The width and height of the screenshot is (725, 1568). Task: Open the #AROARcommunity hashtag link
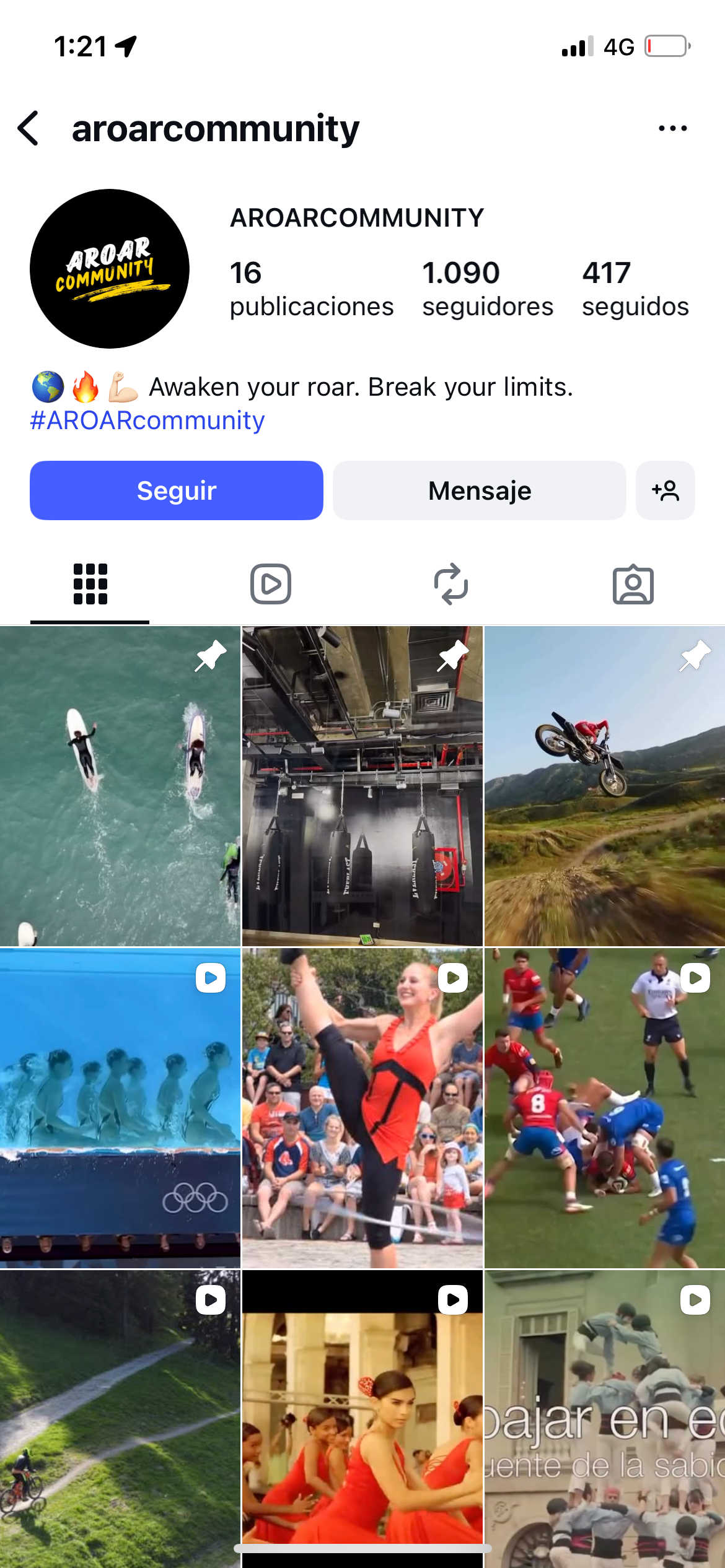click(147, 420)
